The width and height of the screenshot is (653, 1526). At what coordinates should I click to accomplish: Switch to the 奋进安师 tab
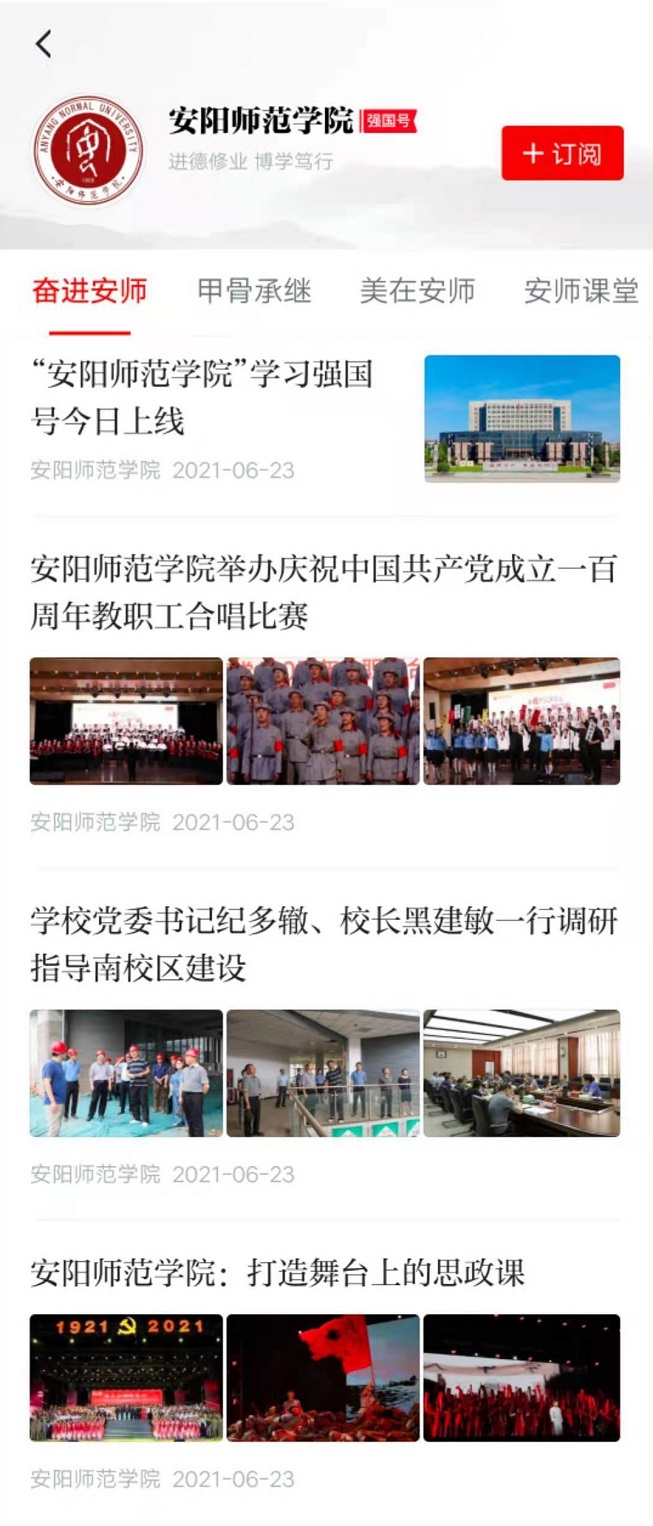tap(90, 291)
